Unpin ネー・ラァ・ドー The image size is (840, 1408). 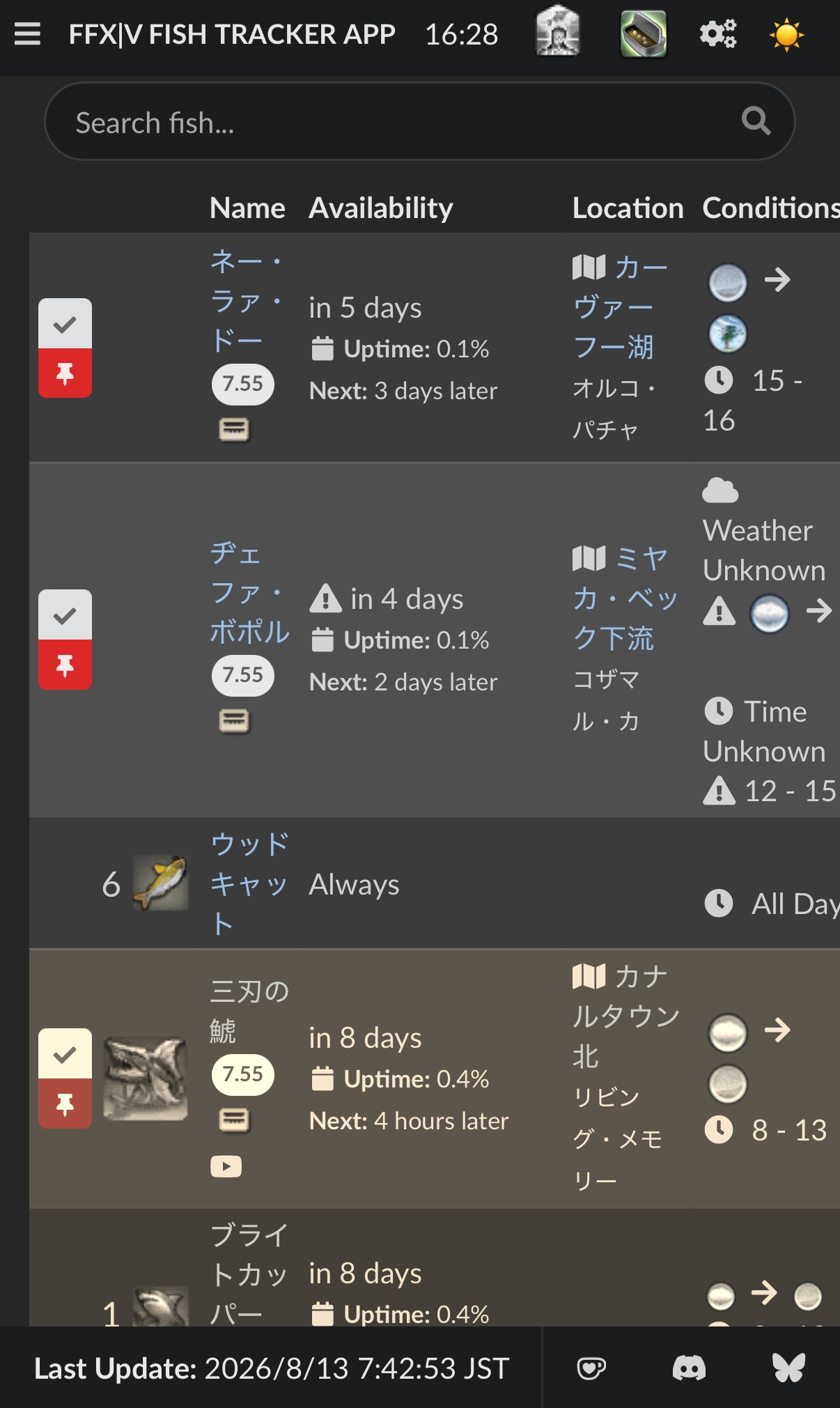coord(65,373)
